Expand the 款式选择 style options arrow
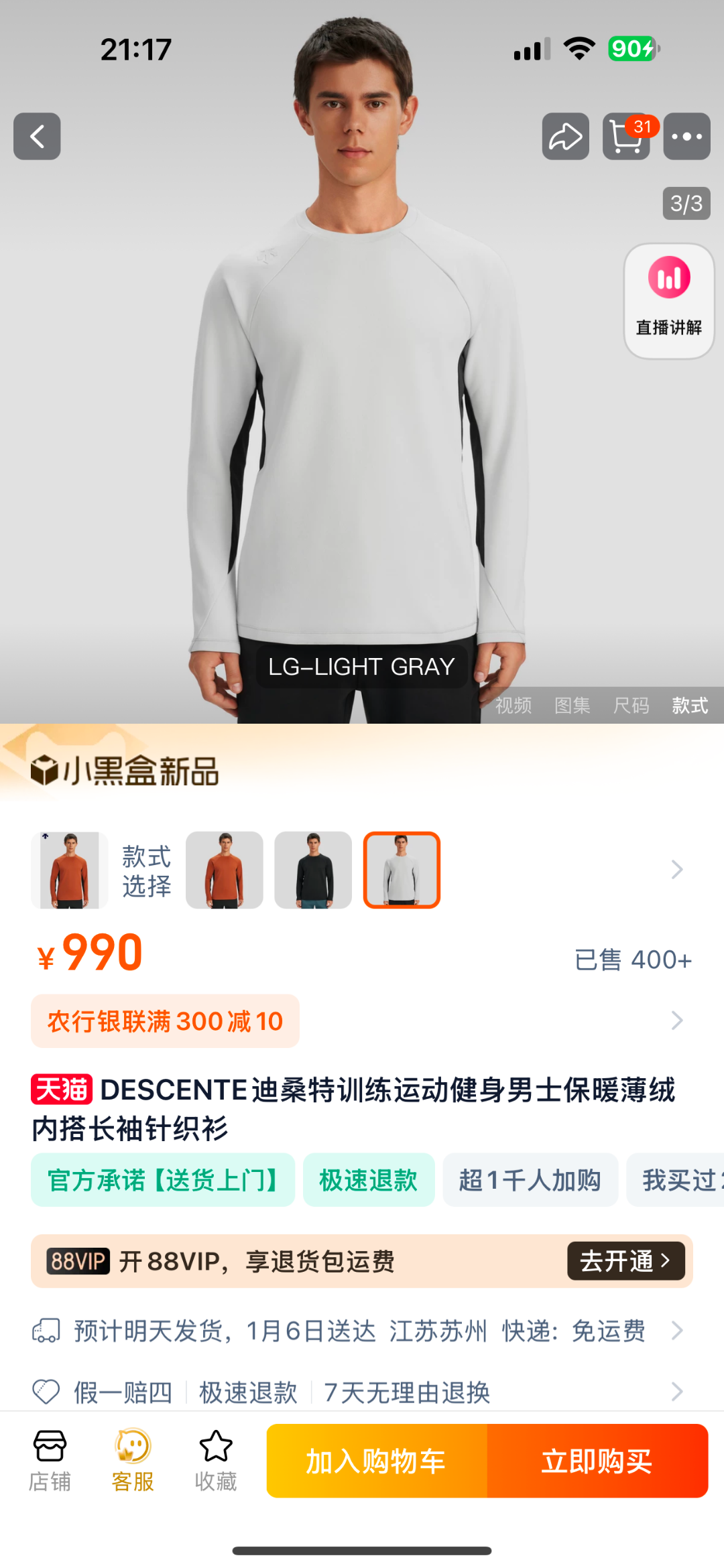 point(677,870)
